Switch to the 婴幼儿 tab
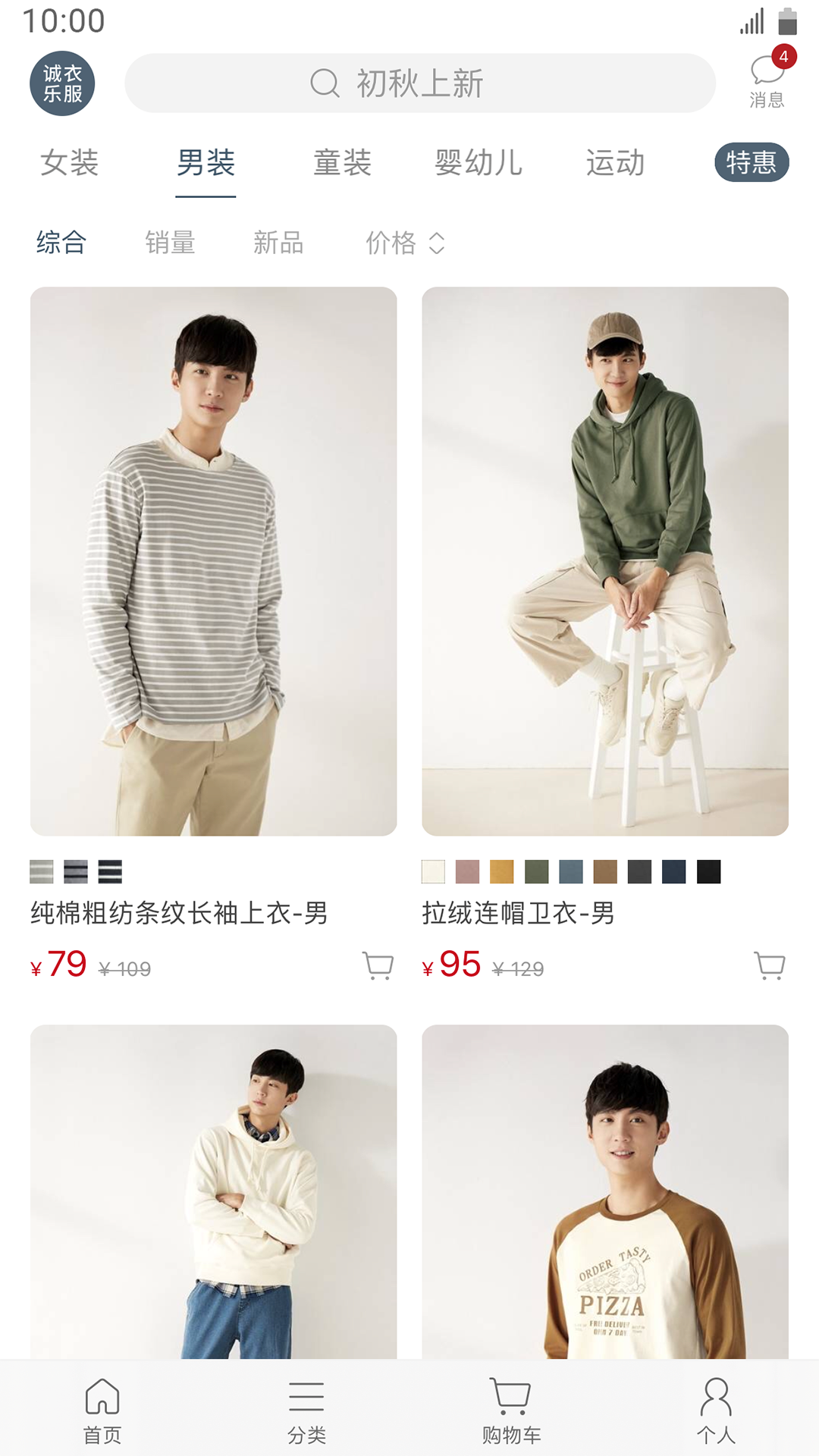The width and height of the screenshot is (819, 1456). 479,163
